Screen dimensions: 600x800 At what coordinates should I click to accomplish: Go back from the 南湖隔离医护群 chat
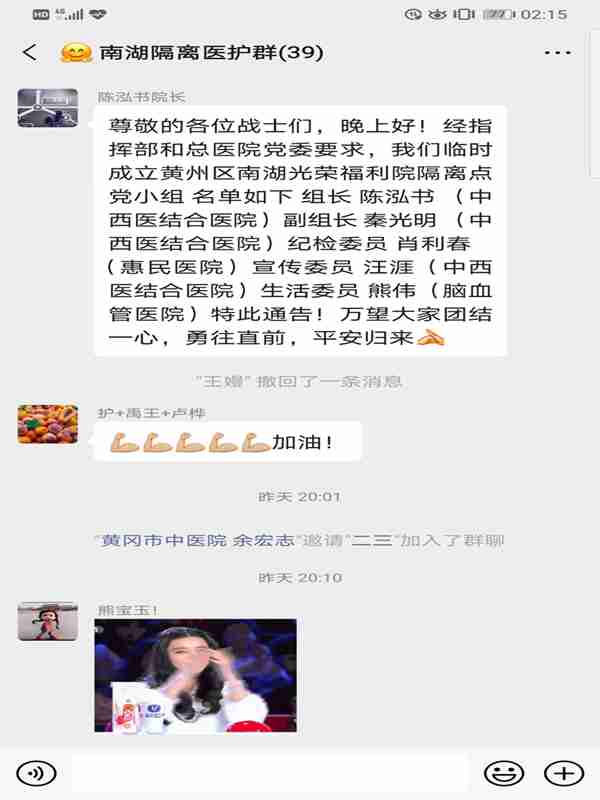tap(30, 53)
